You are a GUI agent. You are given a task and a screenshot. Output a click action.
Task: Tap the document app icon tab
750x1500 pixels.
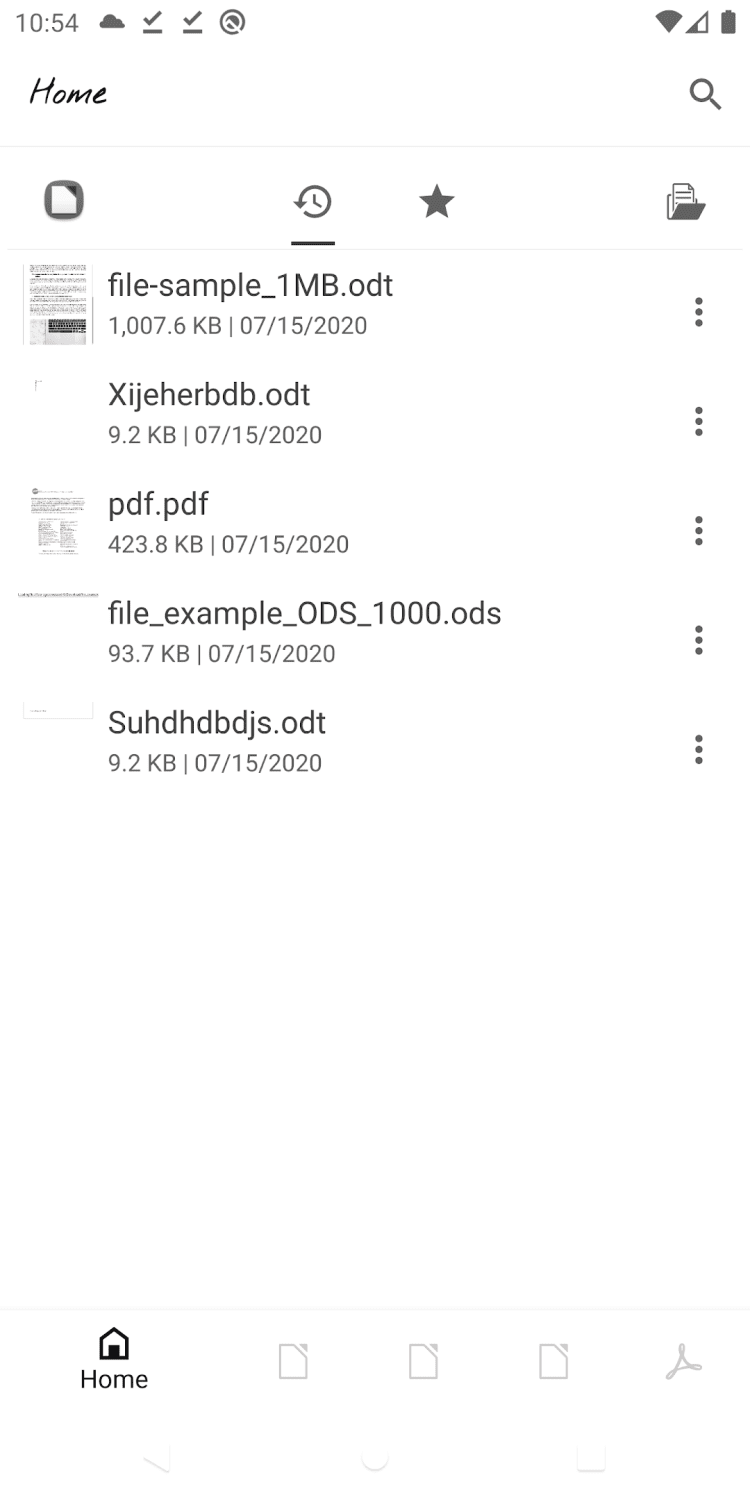pyautogui.click(x=64, y=200)
